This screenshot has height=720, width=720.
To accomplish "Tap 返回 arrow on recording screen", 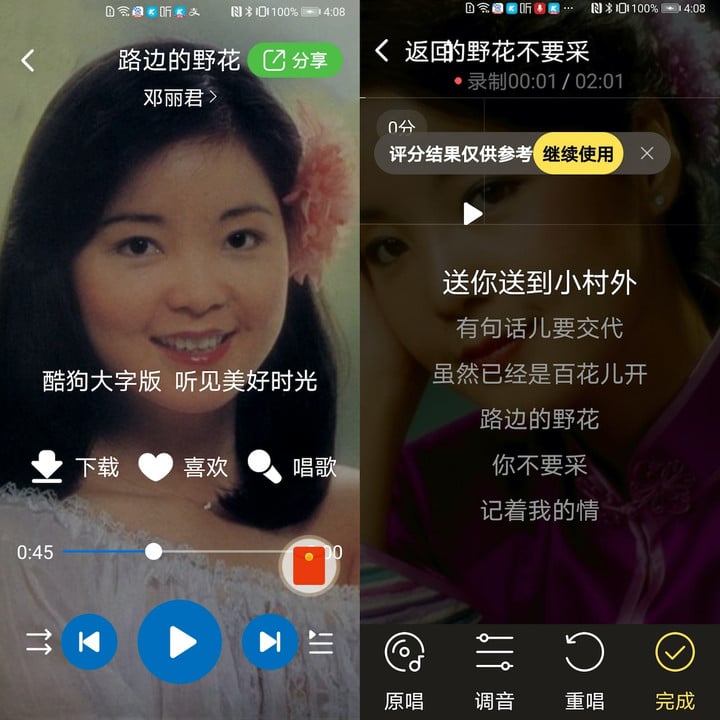I will 382,51.
